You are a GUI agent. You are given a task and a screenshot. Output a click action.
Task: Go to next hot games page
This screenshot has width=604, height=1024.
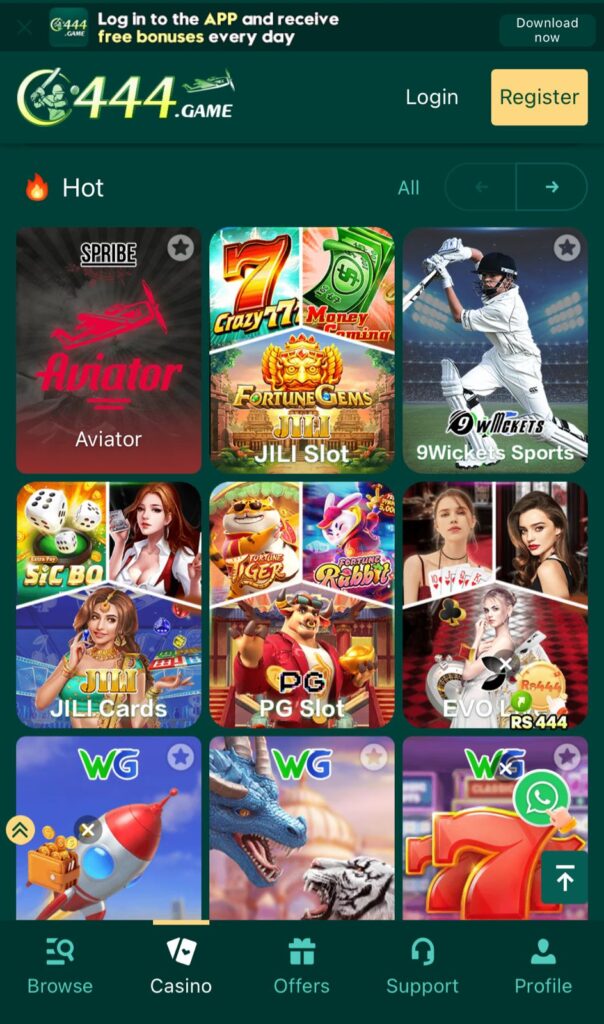[551, 187]
